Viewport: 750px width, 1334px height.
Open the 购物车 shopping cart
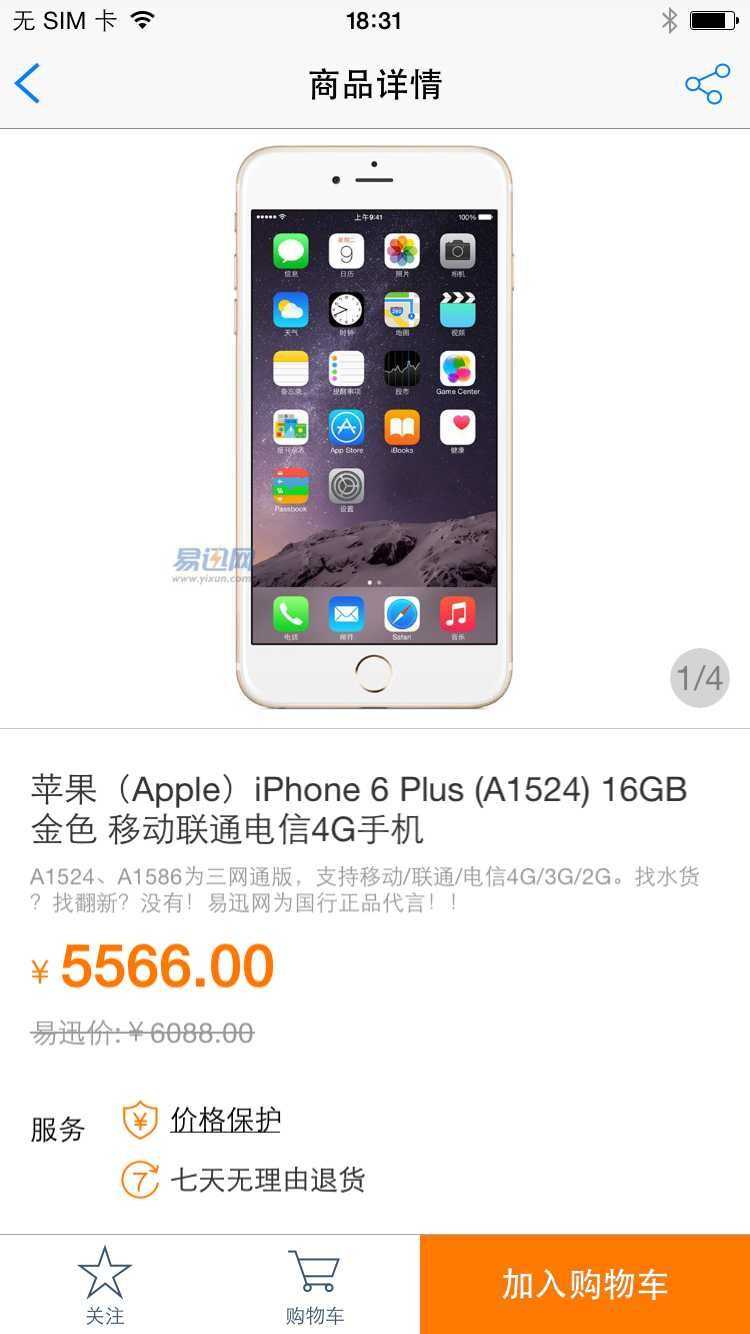click(x=314, y=1285)
